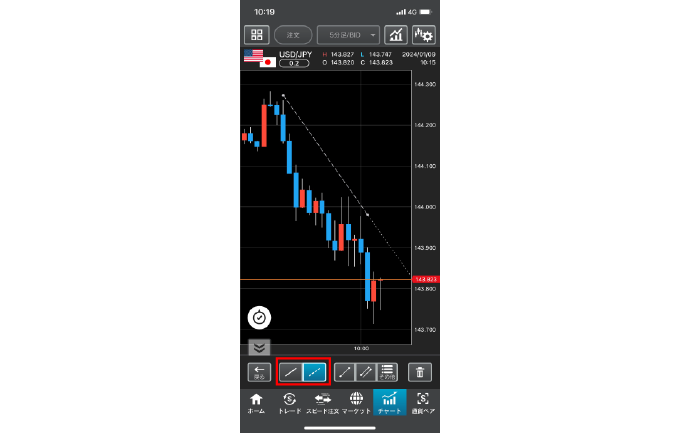Tap the 戻る back arrow button

click(x=259, y=372)
